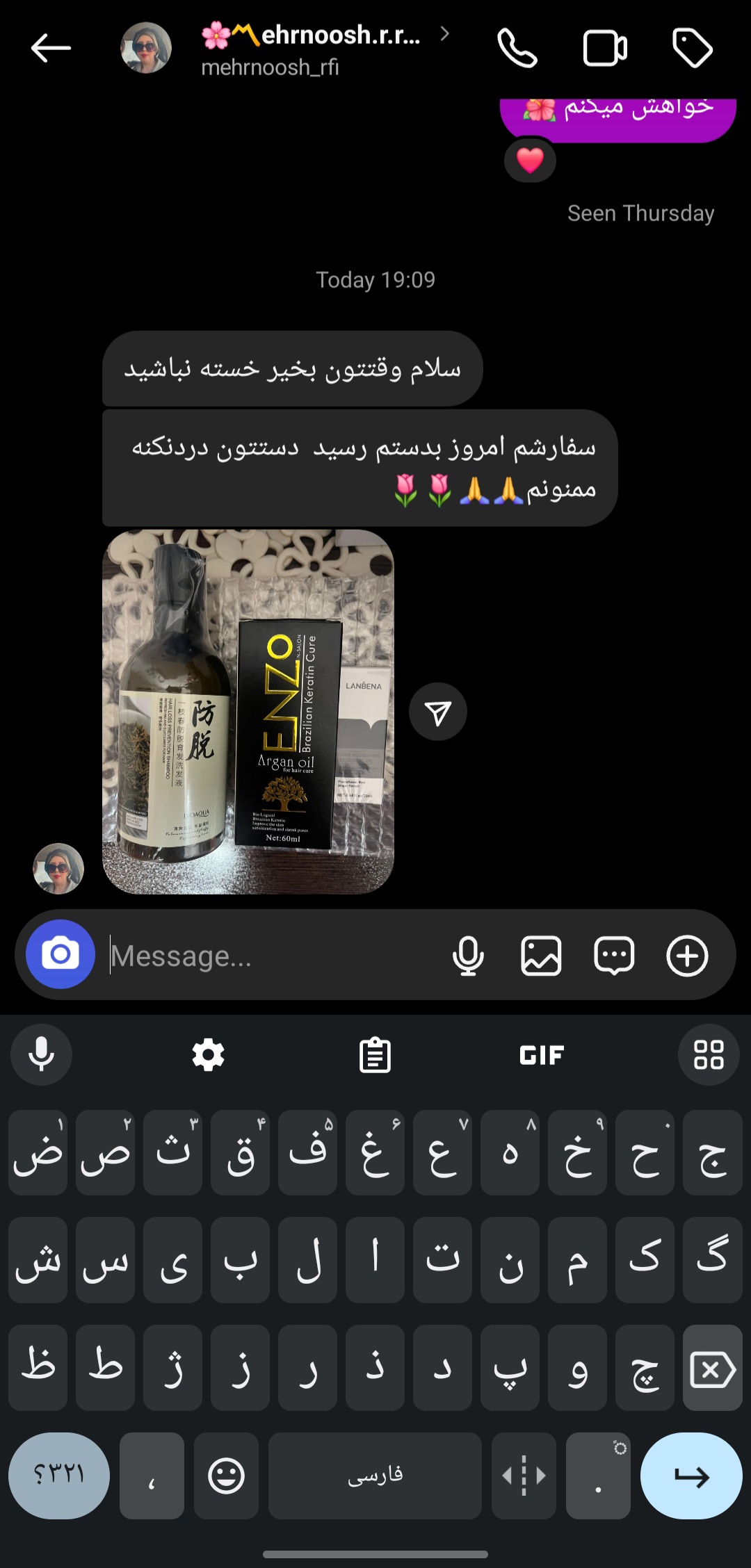Open the keyboard GIF picker
751x1568 pixels.
[542, 1055]
